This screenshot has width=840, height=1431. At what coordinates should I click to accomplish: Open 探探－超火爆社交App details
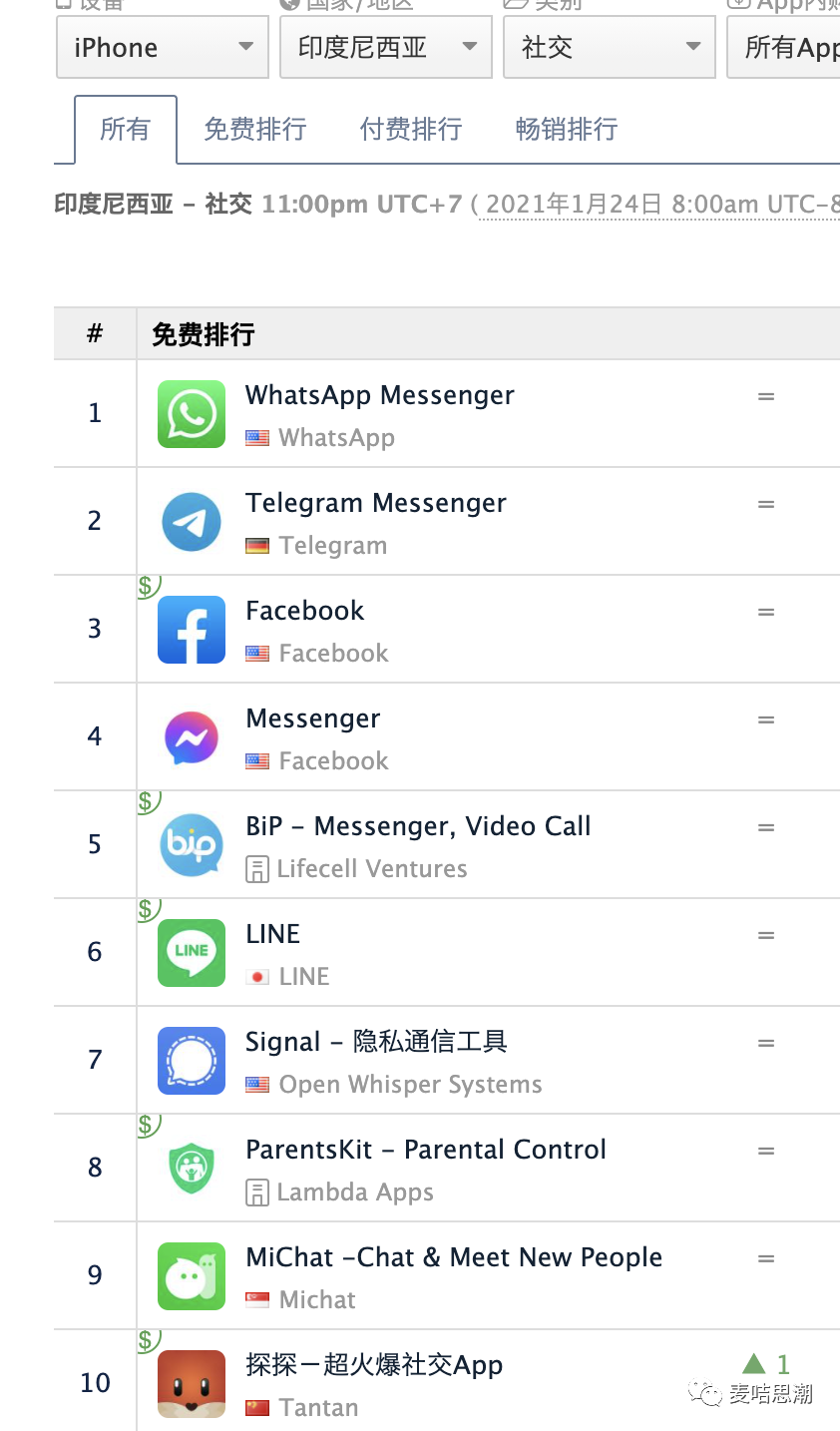tap(374, 1365)
